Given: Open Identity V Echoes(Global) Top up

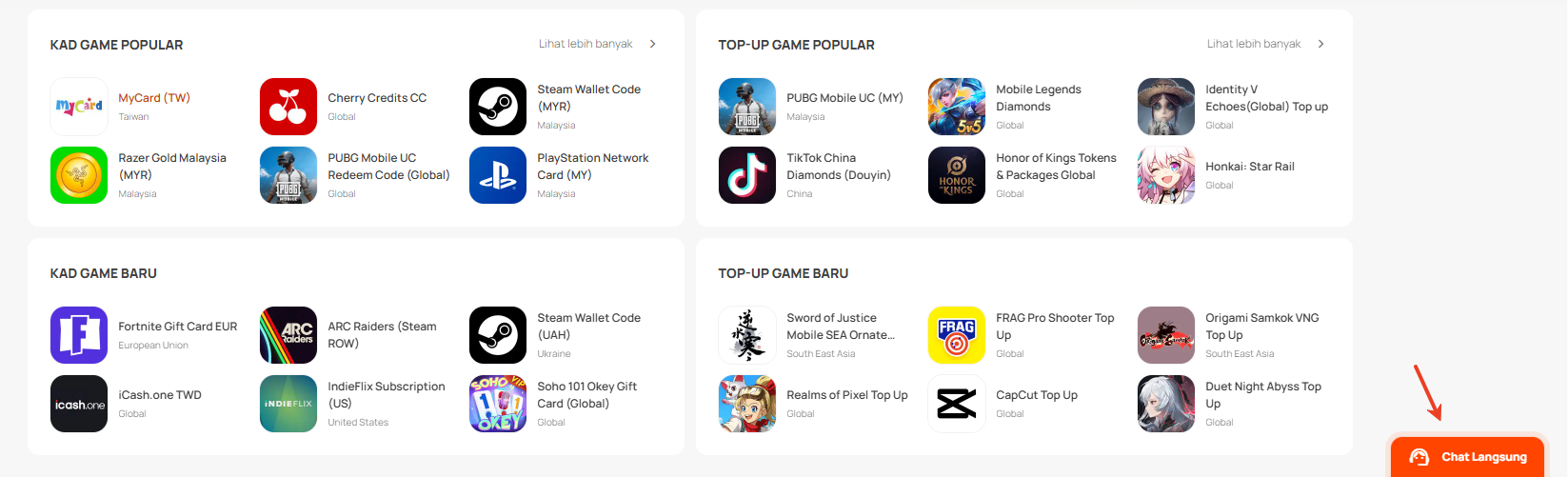Looking at the screenshot, I should click(x=1265, y=98).
